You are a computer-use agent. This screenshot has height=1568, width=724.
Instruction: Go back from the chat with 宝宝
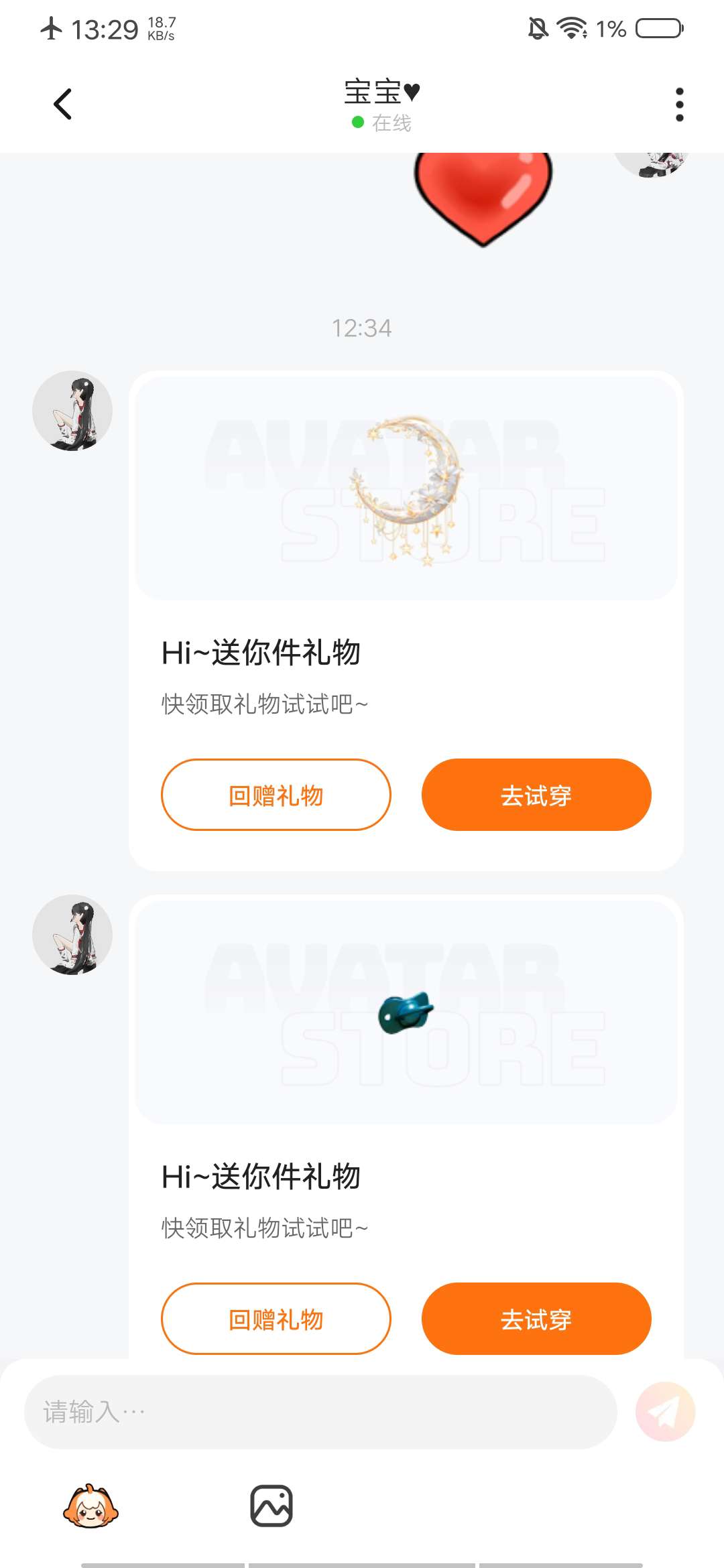pyautogui.click(x=62, y=105)
